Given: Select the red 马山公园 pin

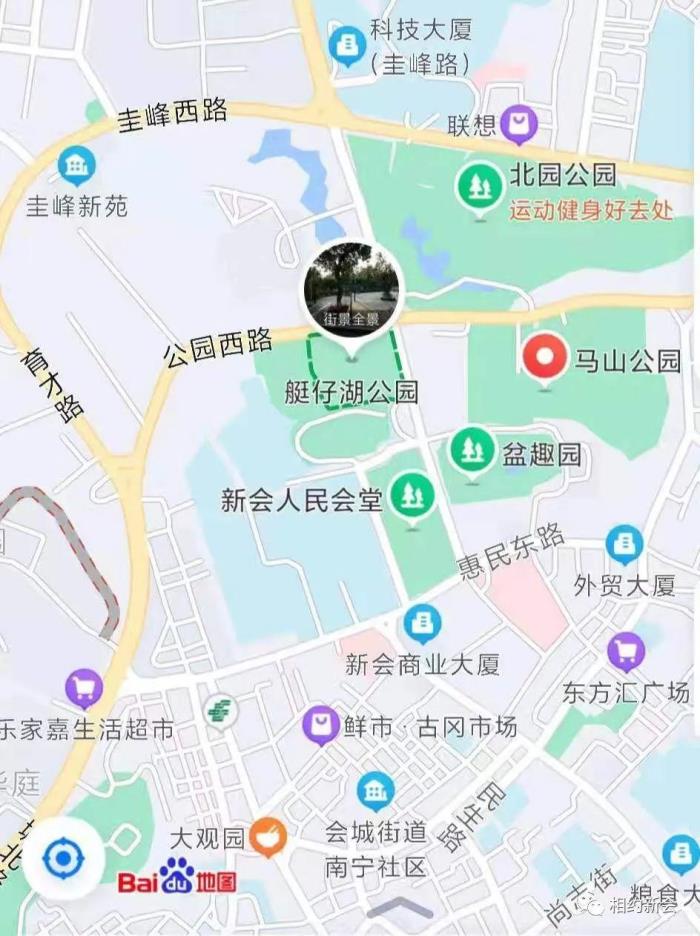Looking at the screenshot, I should 545,360.
